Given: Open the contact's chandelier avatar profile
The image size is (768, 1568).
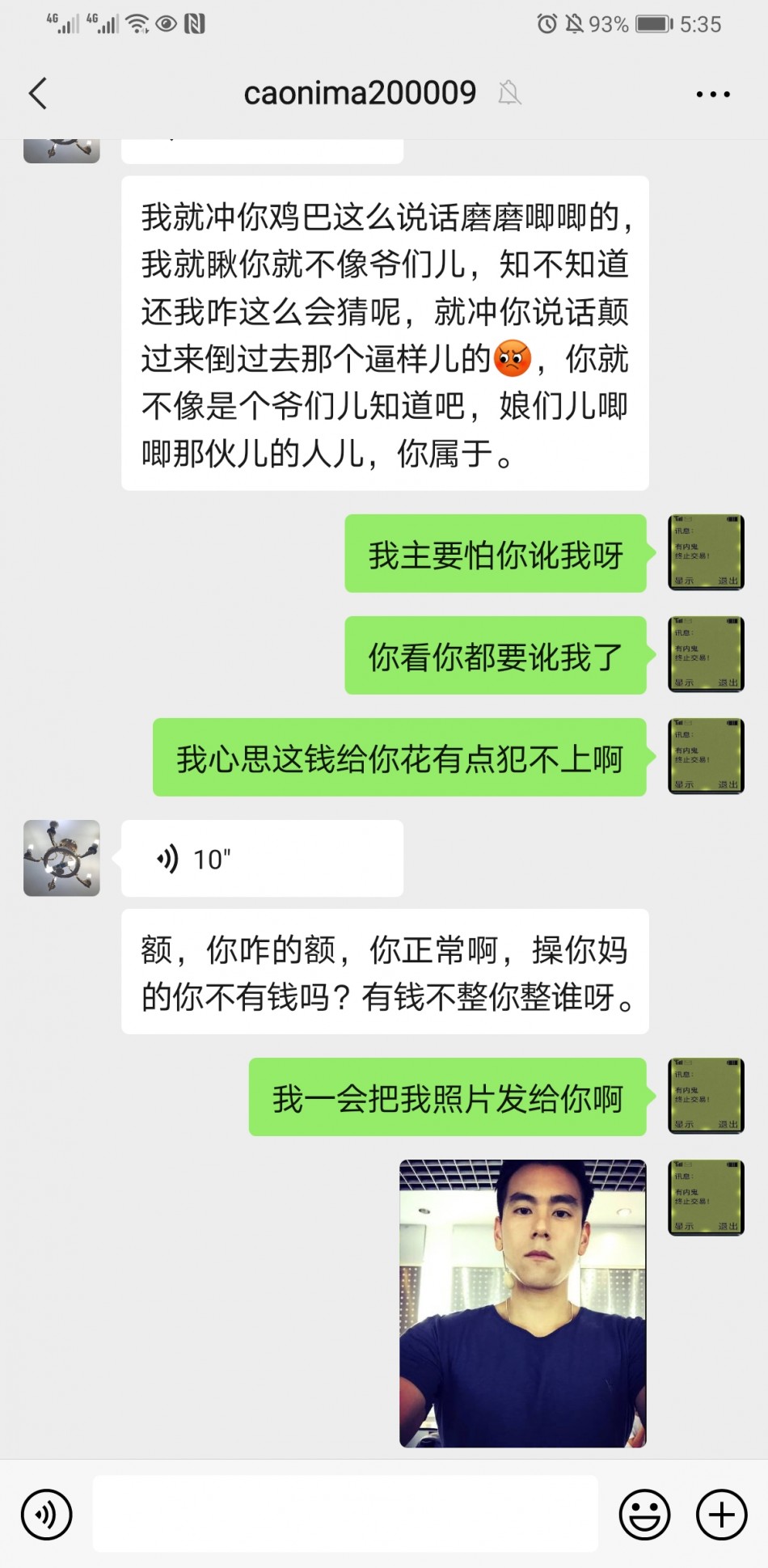Looking at the screenshot, I should 61,858.
